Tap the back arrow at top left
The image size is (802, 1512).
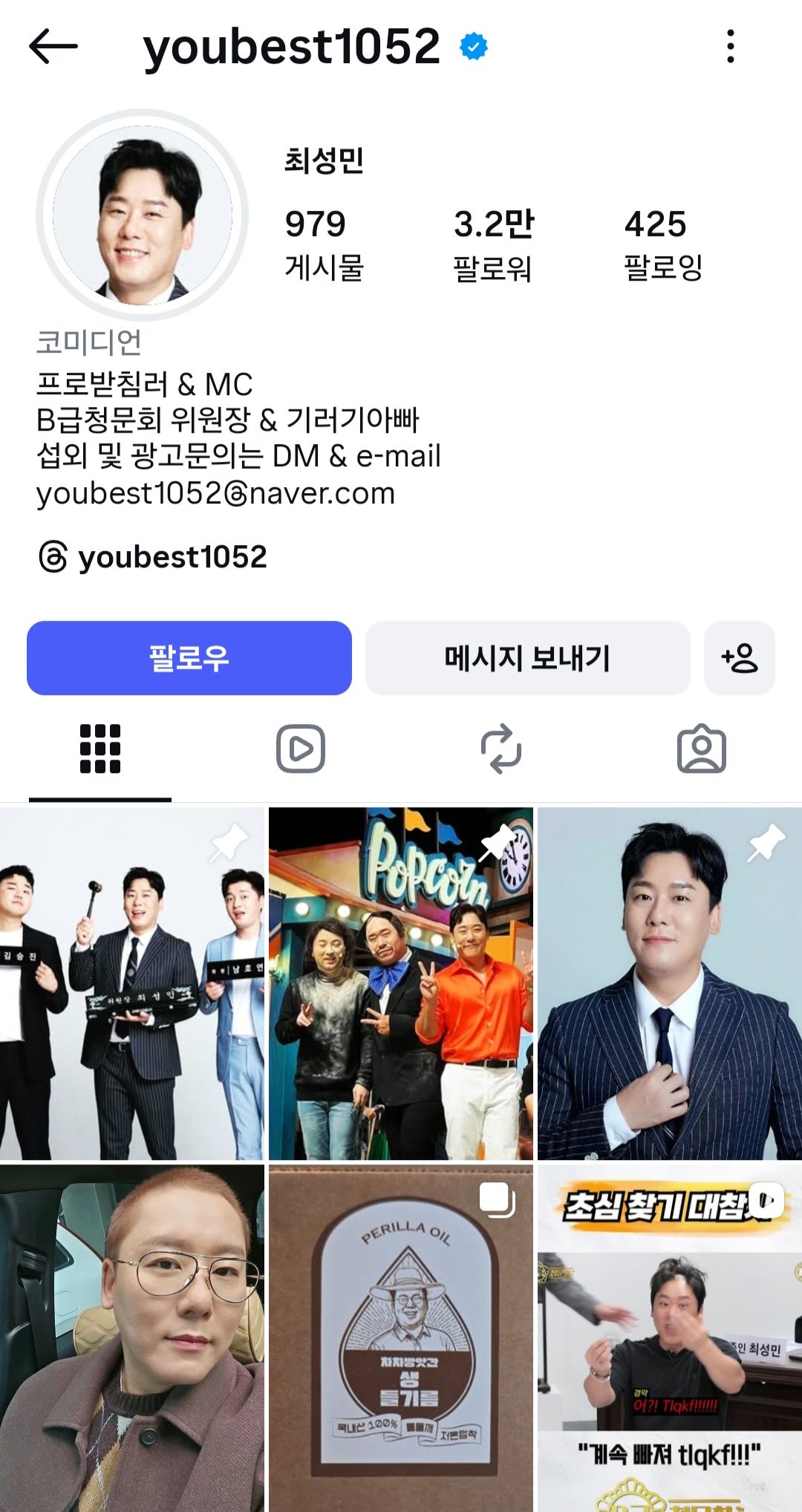[x=52, y=48]
